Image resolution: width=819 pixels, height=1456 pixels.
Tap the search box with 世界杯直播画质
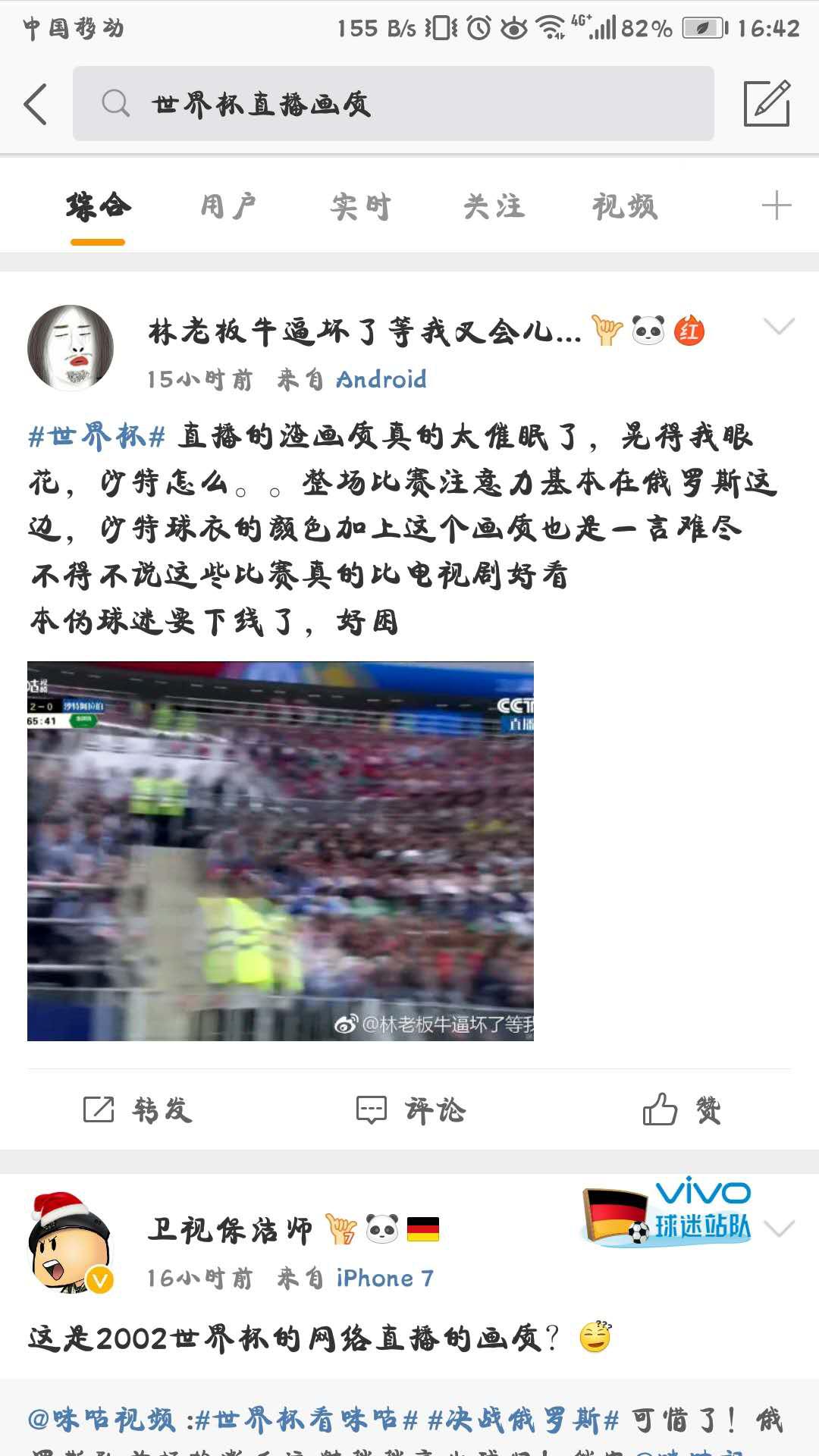point(393,103)
